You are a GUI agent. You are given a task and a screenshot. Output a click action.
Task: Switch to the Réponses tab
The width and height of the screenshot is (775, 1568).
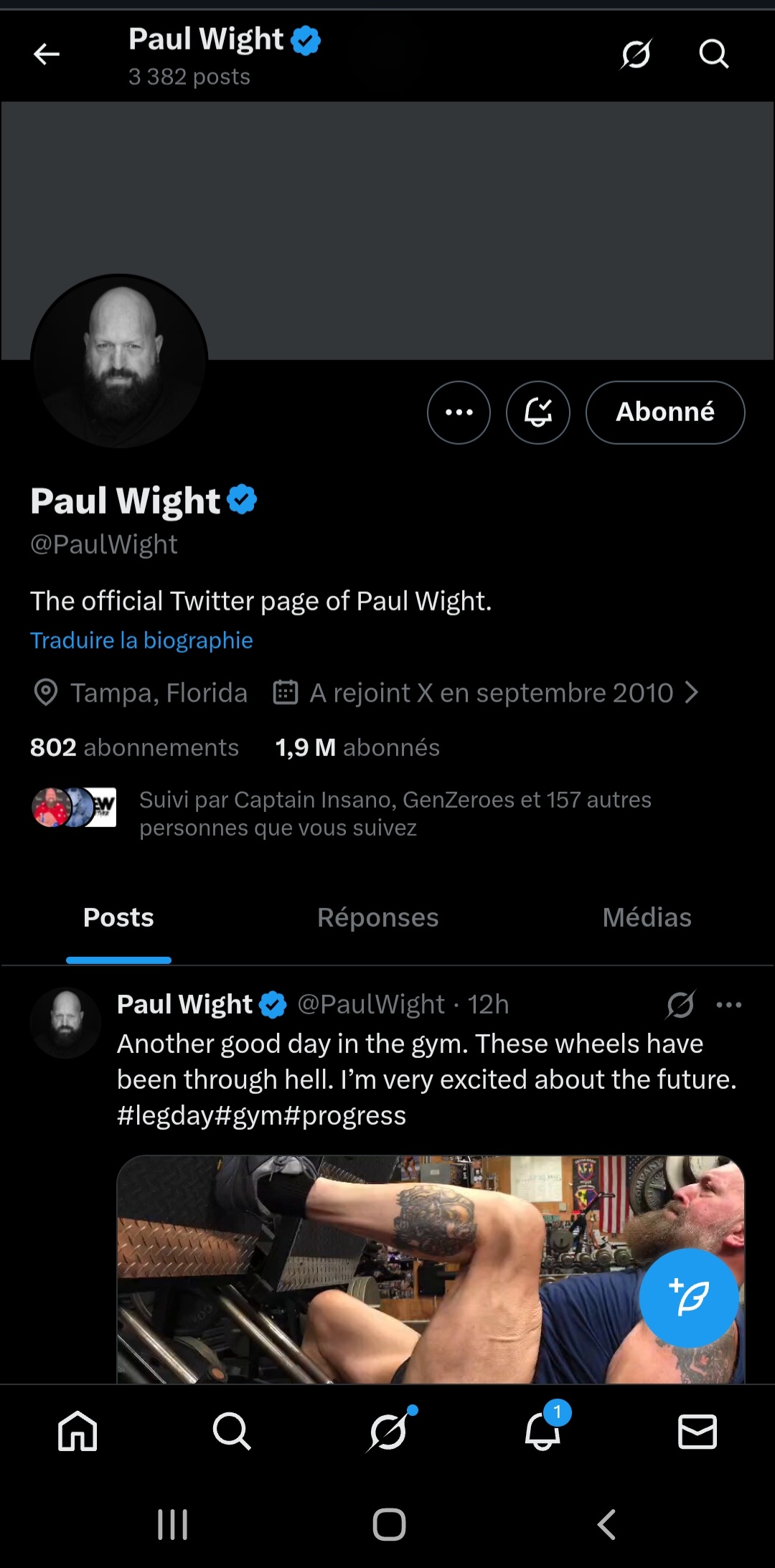377,917
